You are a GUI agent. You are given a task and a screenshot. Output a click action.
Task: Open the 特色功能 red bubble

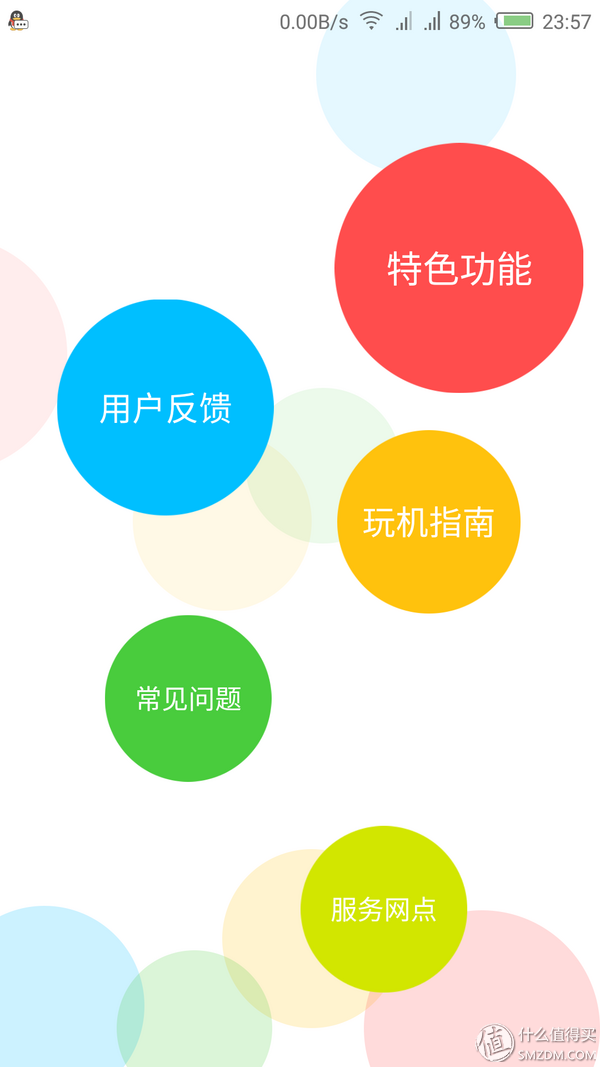(459, 268)
